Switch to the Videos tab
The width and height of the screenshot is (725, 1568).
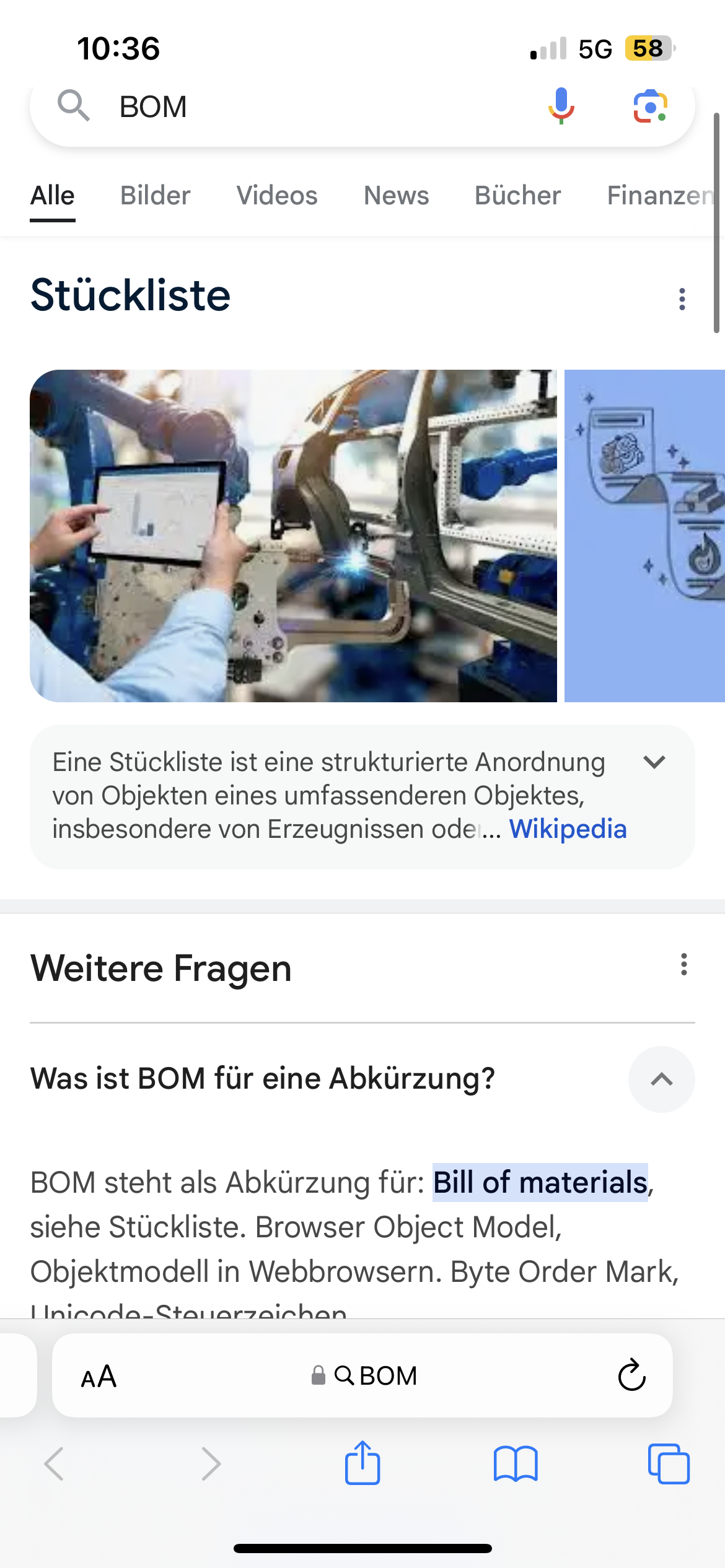point(276,196)
